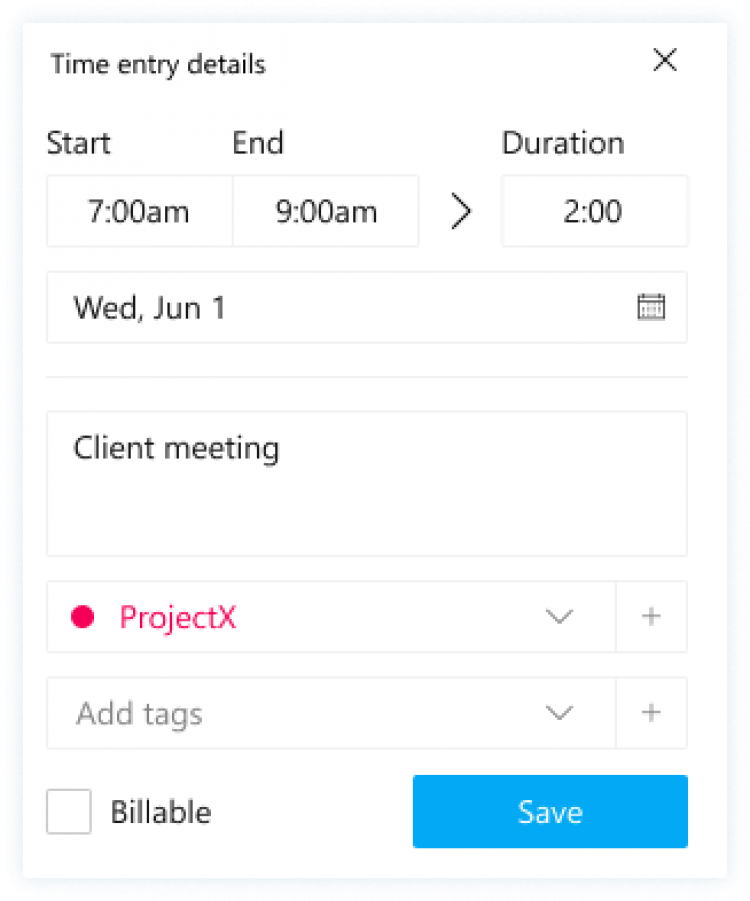Expand the Add tags dropdown
Viewport: 750px width, 901px height.
(559, 713)
